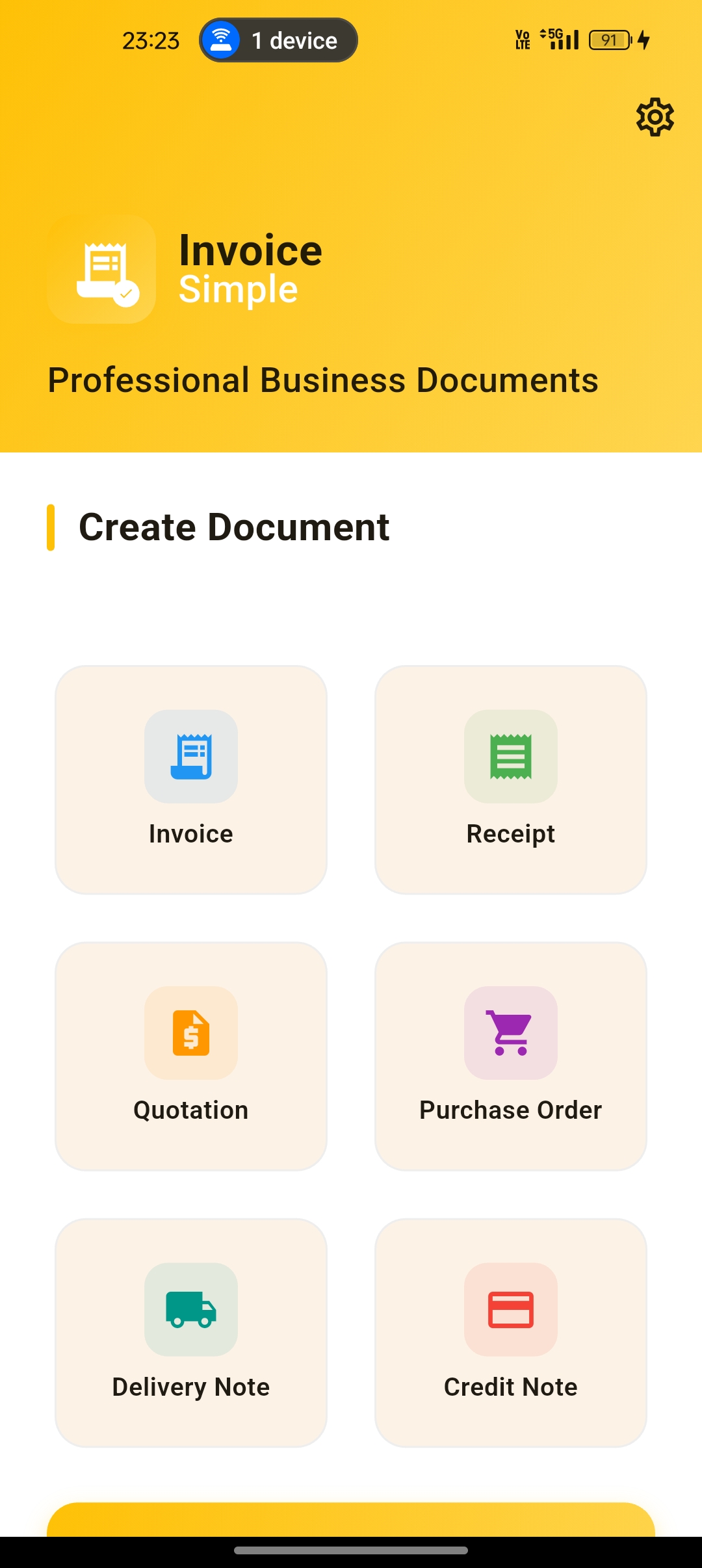Select the blue Invoice receipt icon
The height and width of the screenshot is (1568, 702).
click(191, 758)
